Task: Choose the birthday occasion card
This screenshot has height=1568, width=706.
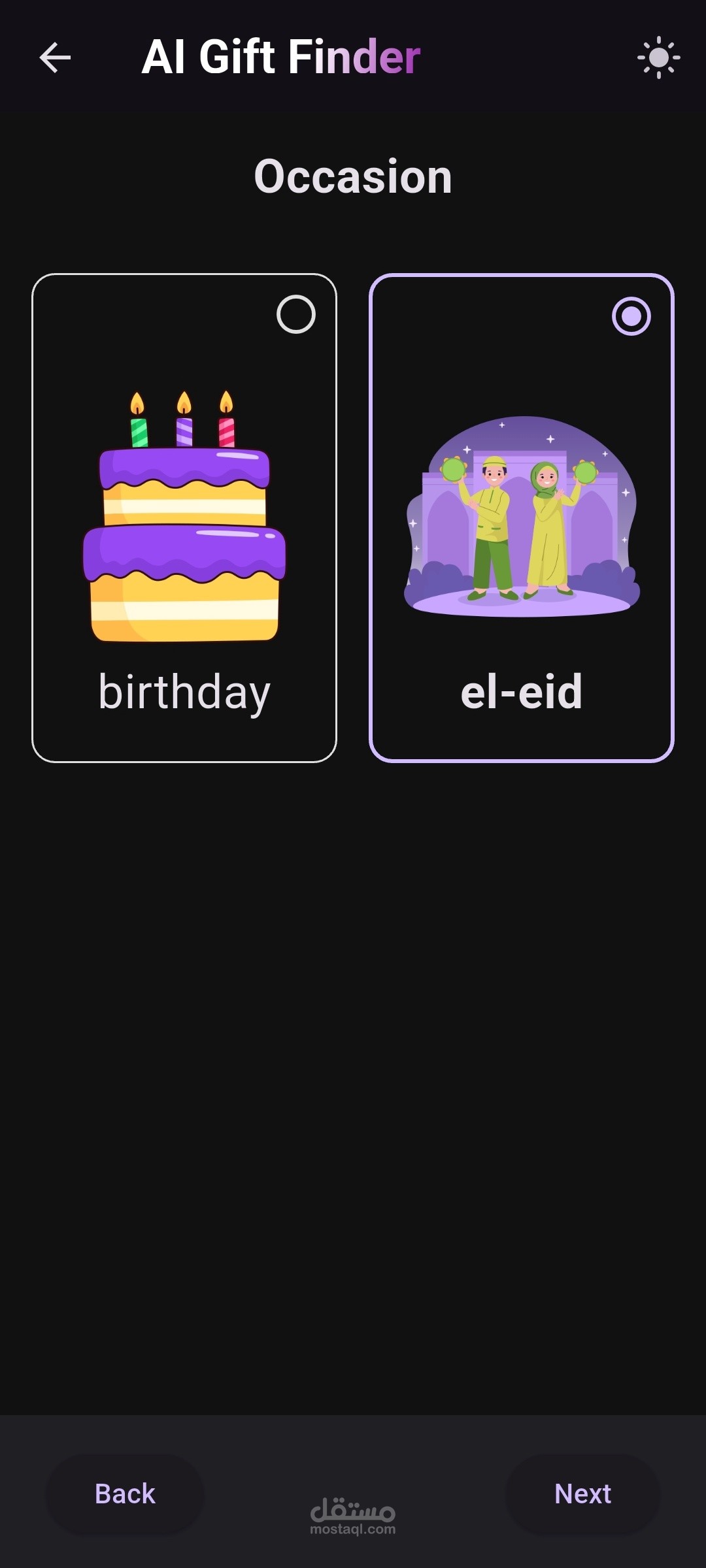Action: pos(184,518)
